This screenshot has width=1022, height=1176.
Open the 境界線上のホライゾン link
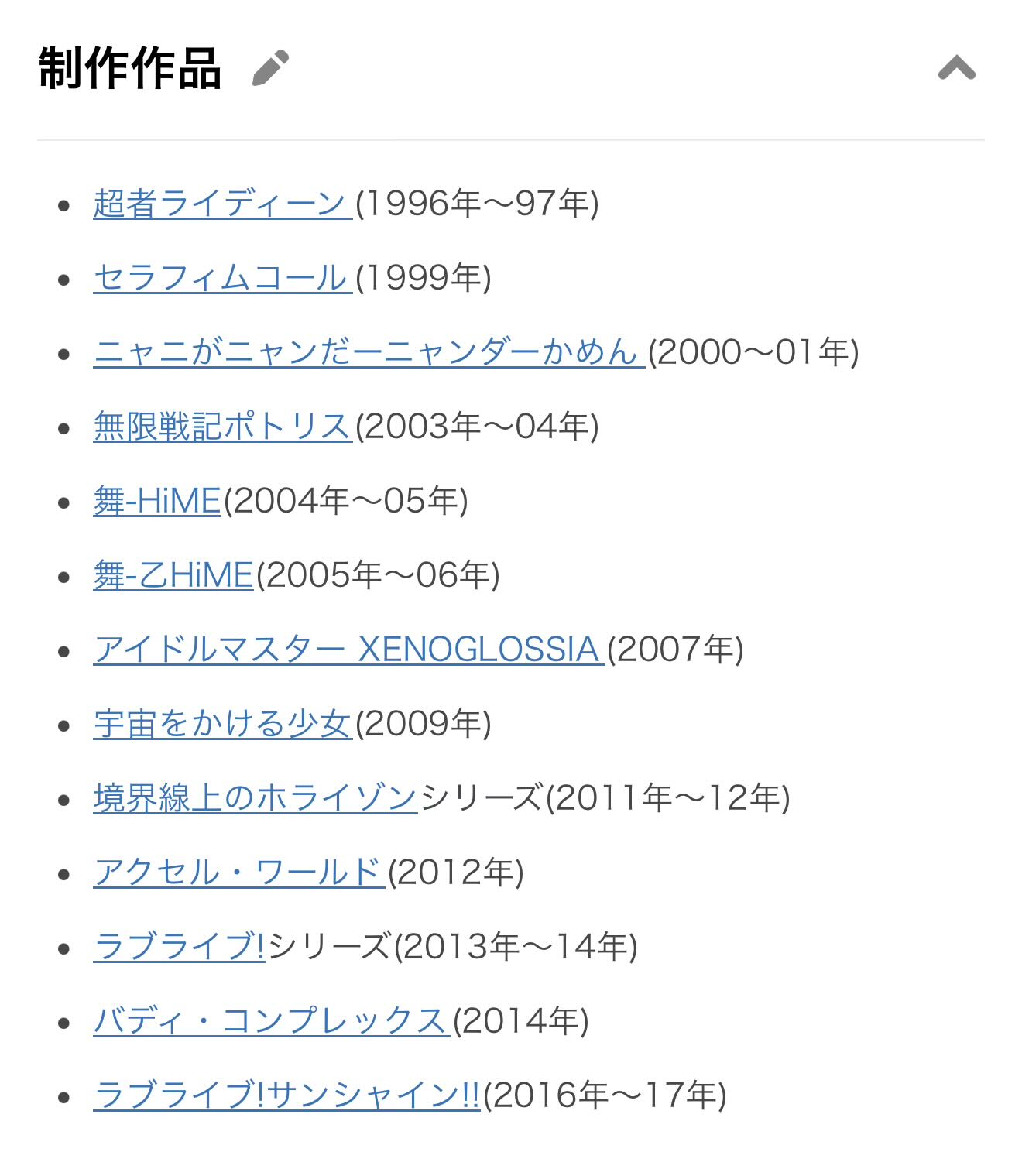[256, 798]
